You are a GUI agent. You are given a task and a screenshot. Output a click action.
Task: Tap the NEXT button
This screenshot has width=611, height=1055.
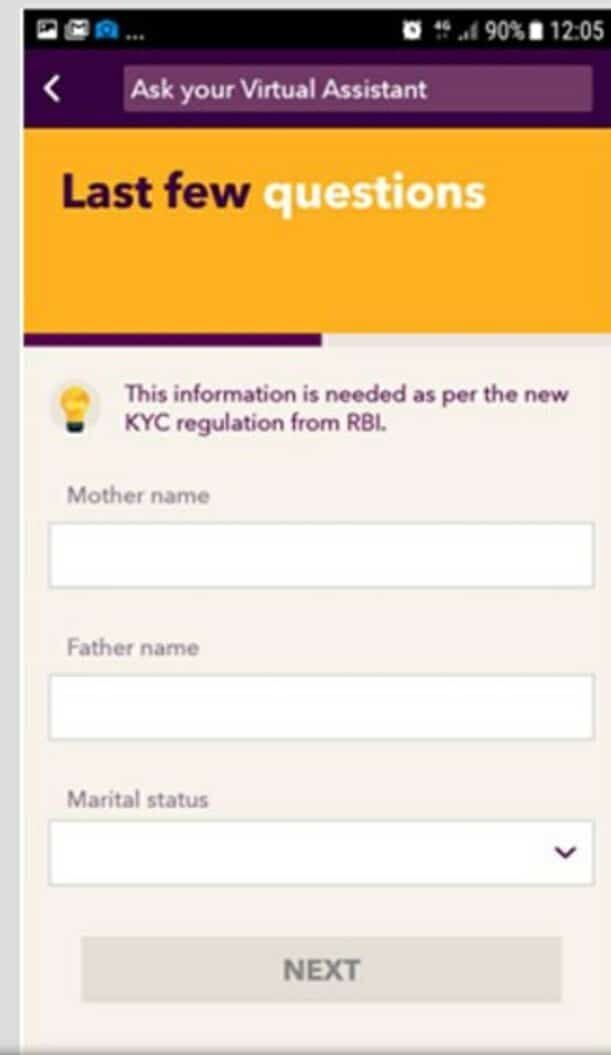[321, 969]
